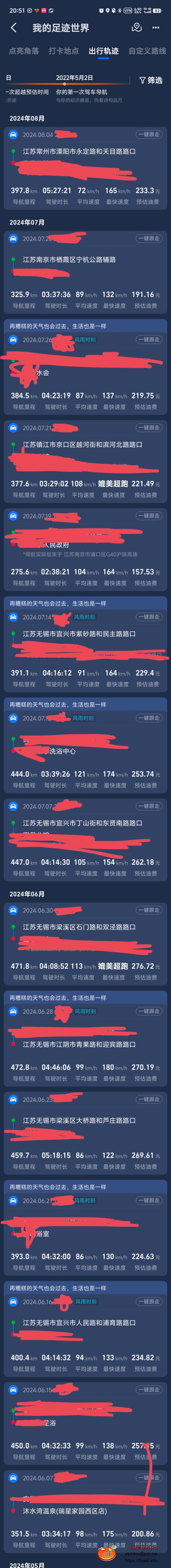
Task: Select the 出行轨迹 tab
Action: coord(104,51)
